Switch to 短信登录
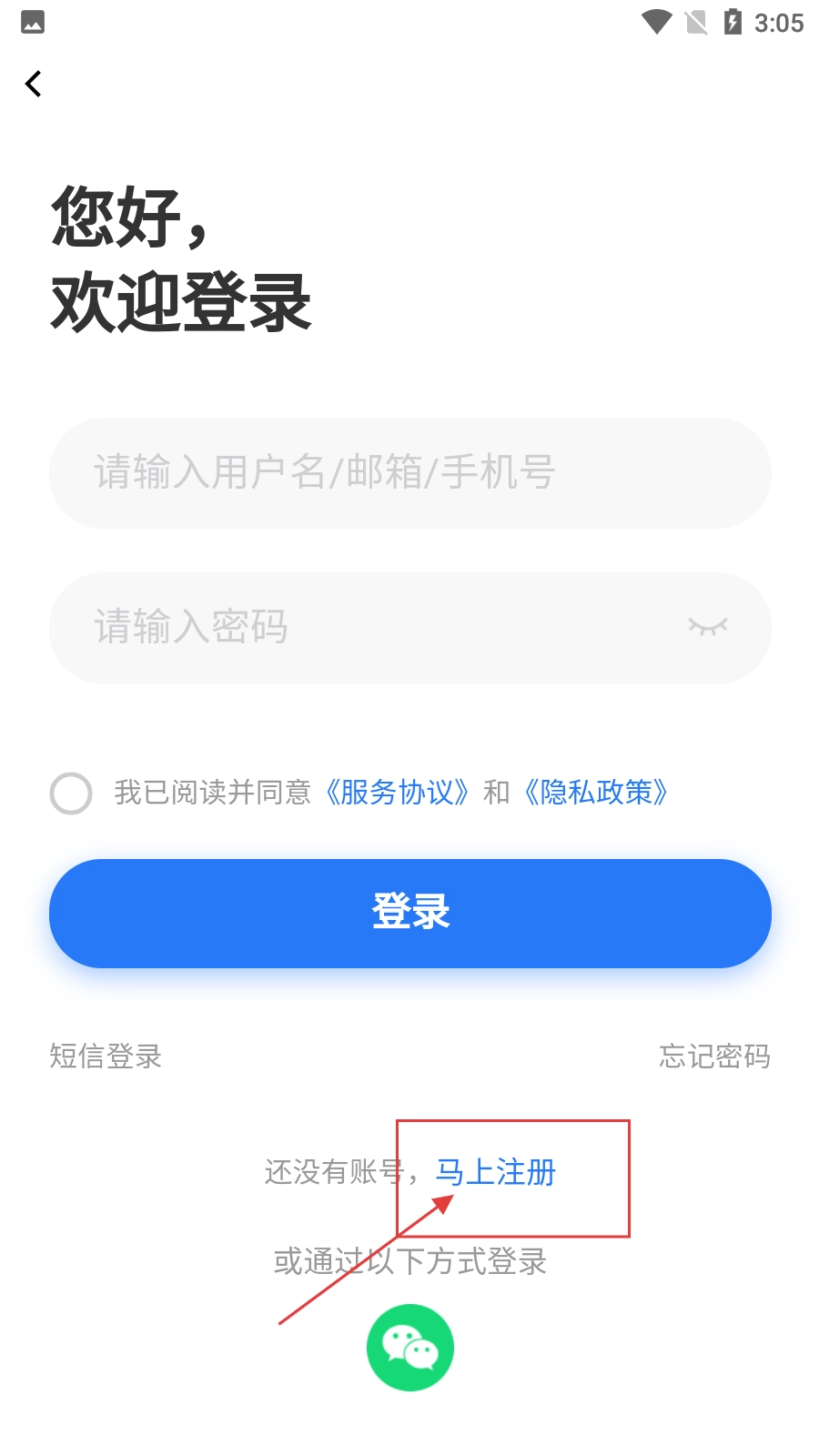The image size is (819, 1456). [106, 1057]
